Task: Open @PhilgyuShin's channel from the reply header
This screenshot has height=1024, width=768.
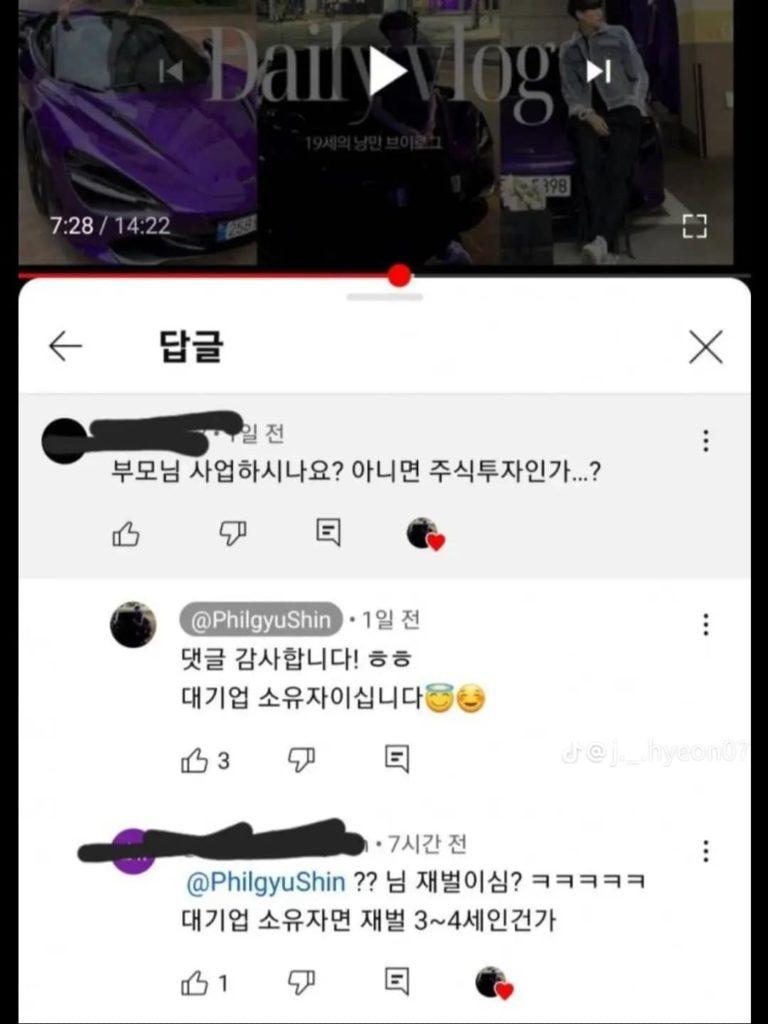Action: [x=260, y=620]
